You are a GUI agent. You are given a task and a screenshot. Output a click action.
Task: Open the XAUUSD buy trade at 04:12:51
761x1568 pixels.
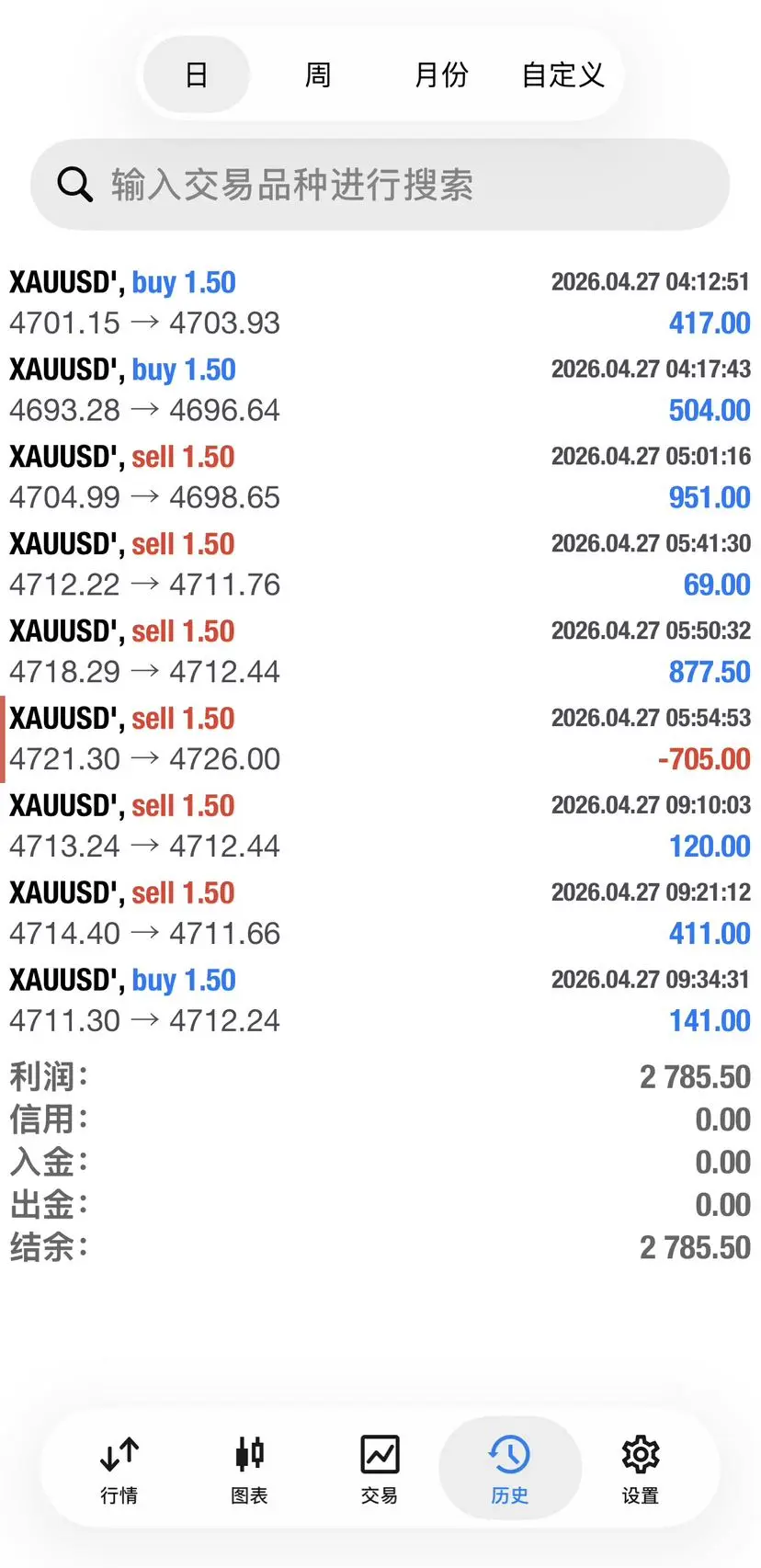point(380,302)
